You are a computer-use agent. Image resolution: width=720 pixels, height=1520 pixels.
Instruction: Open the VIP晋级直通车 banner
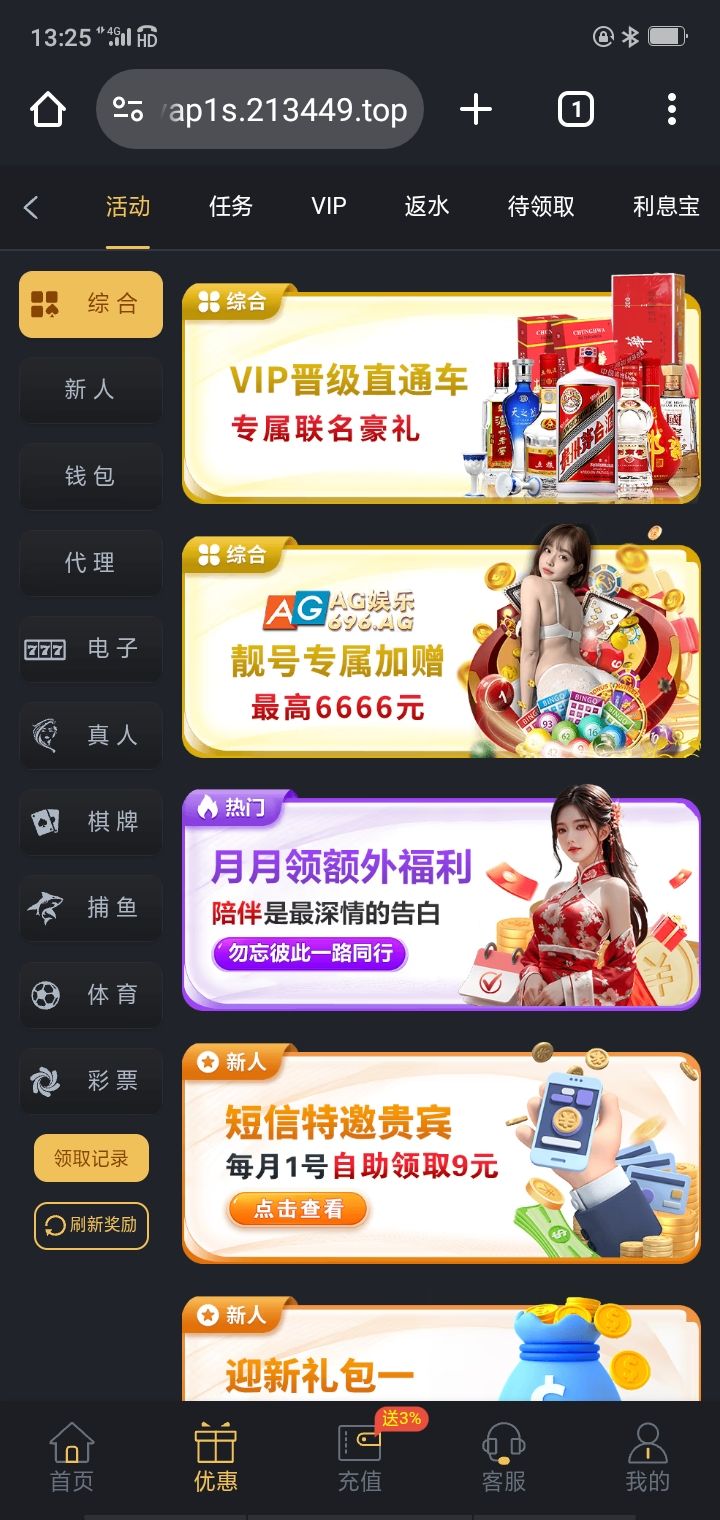[x=440, y=397]
